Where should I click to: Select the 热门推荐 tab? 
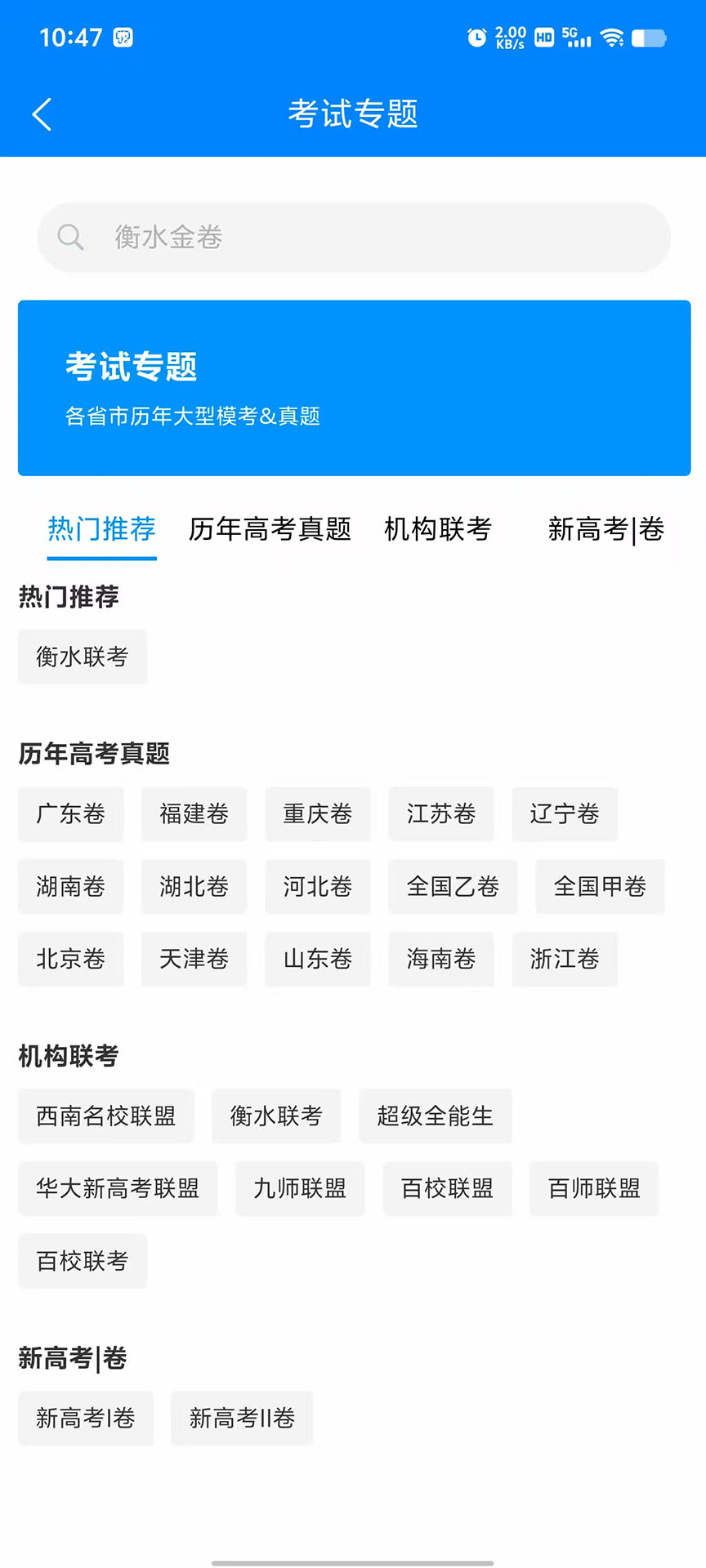coord(102,529)
